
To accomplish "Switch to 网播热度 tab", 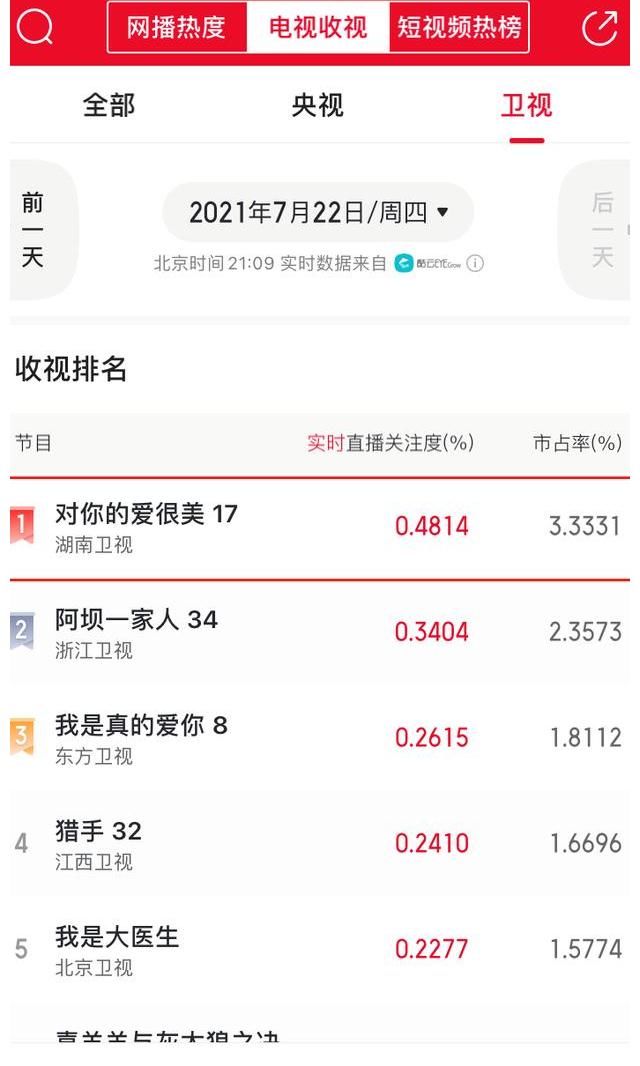I will 177,28.
